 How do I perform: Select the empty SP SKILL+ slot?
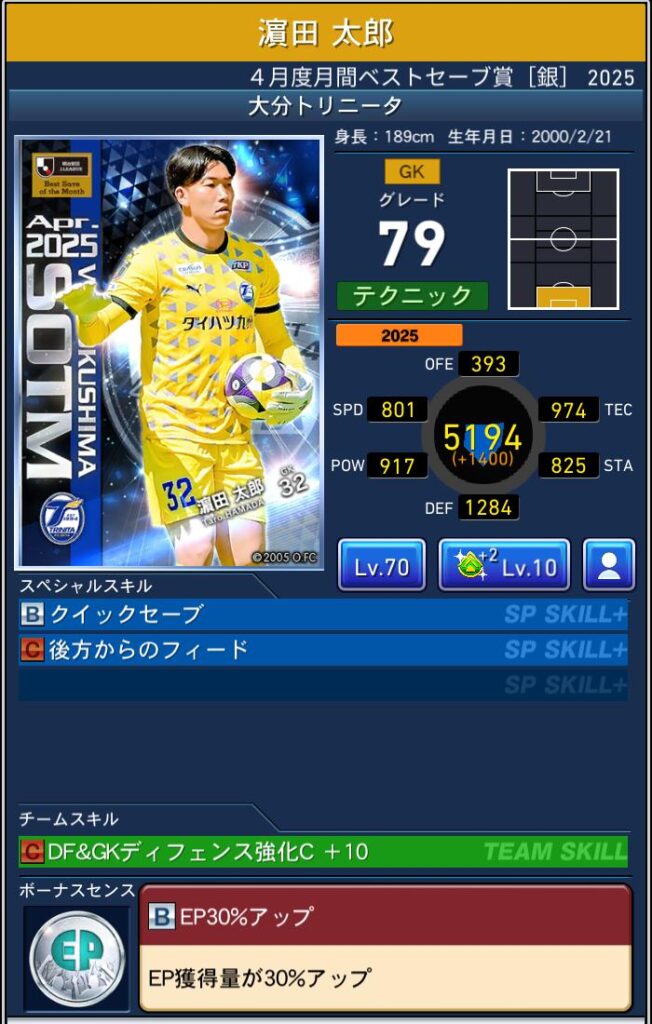pyautogui.click(x=323, y=685)
